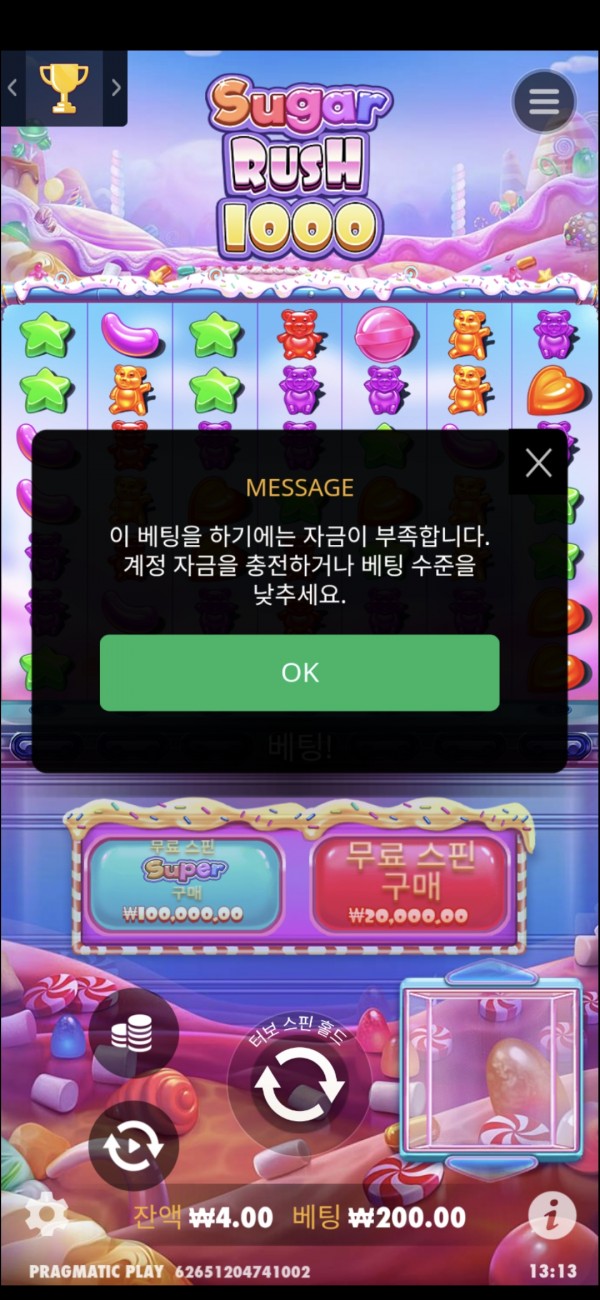Open the autoplay options
The height and width of the screenshot is (1300, 600).
[x=133, y=1146]
